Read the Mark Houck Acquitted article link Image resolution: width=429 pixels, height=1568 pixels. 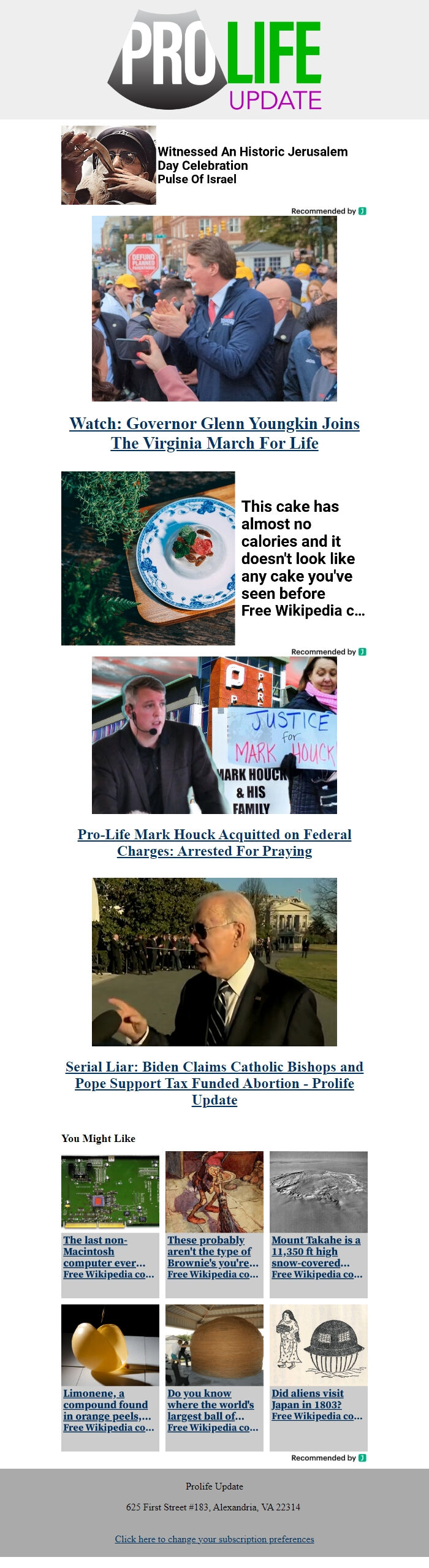pyautogui.click(x=214, y=842)
